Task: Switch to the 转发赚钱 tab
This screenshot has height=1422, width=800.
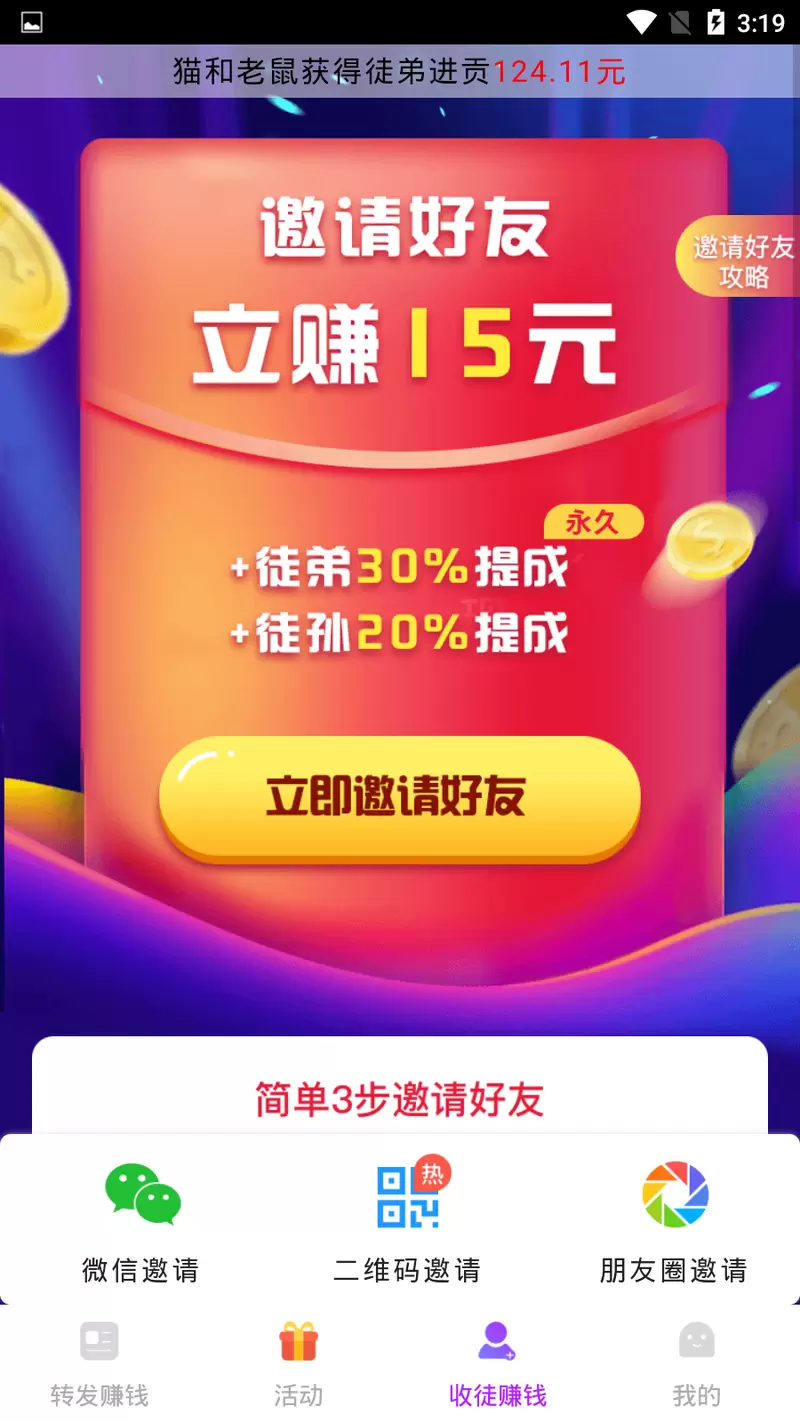Action: pyautogui.click(x=99, y=1364)
